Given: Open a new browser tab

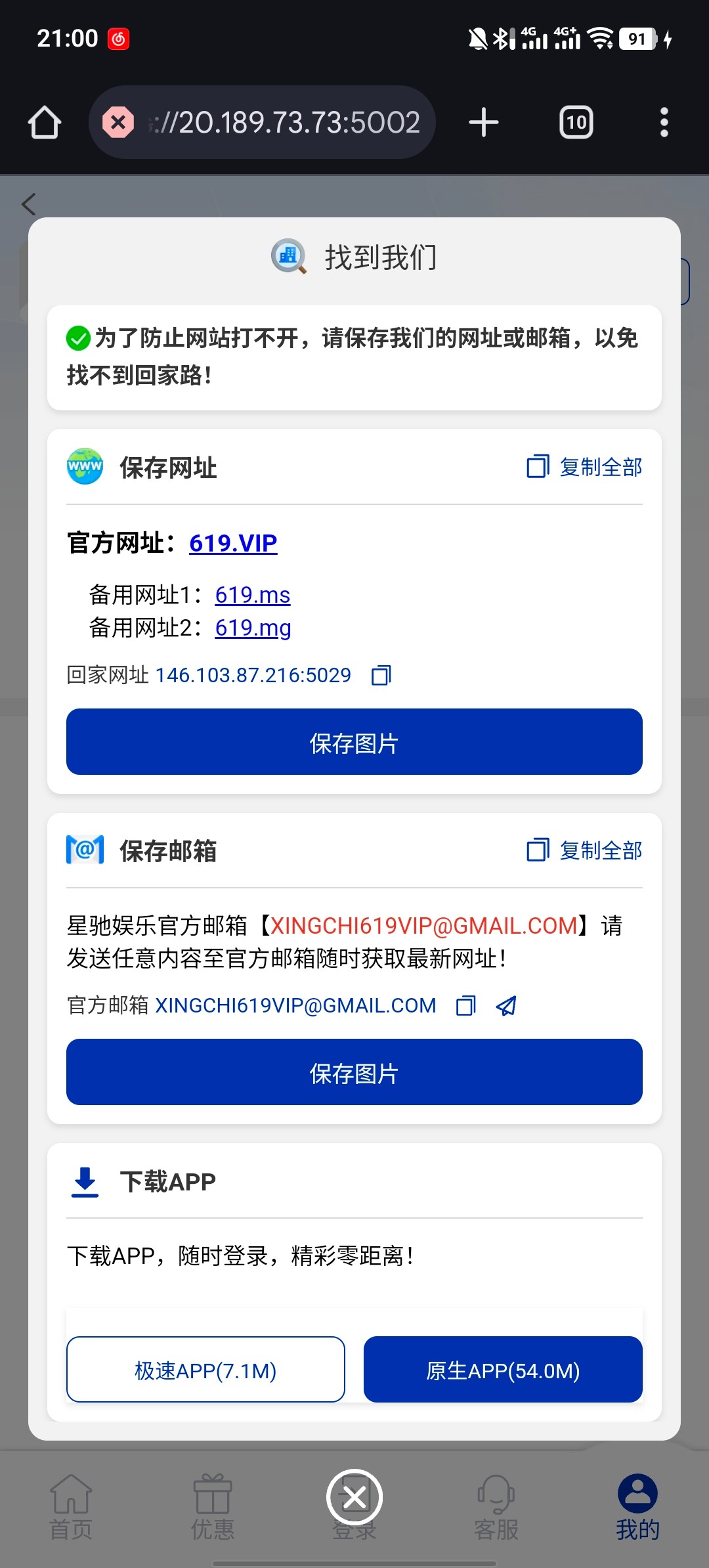Looking at the screenshot, I should pos(484,123).
